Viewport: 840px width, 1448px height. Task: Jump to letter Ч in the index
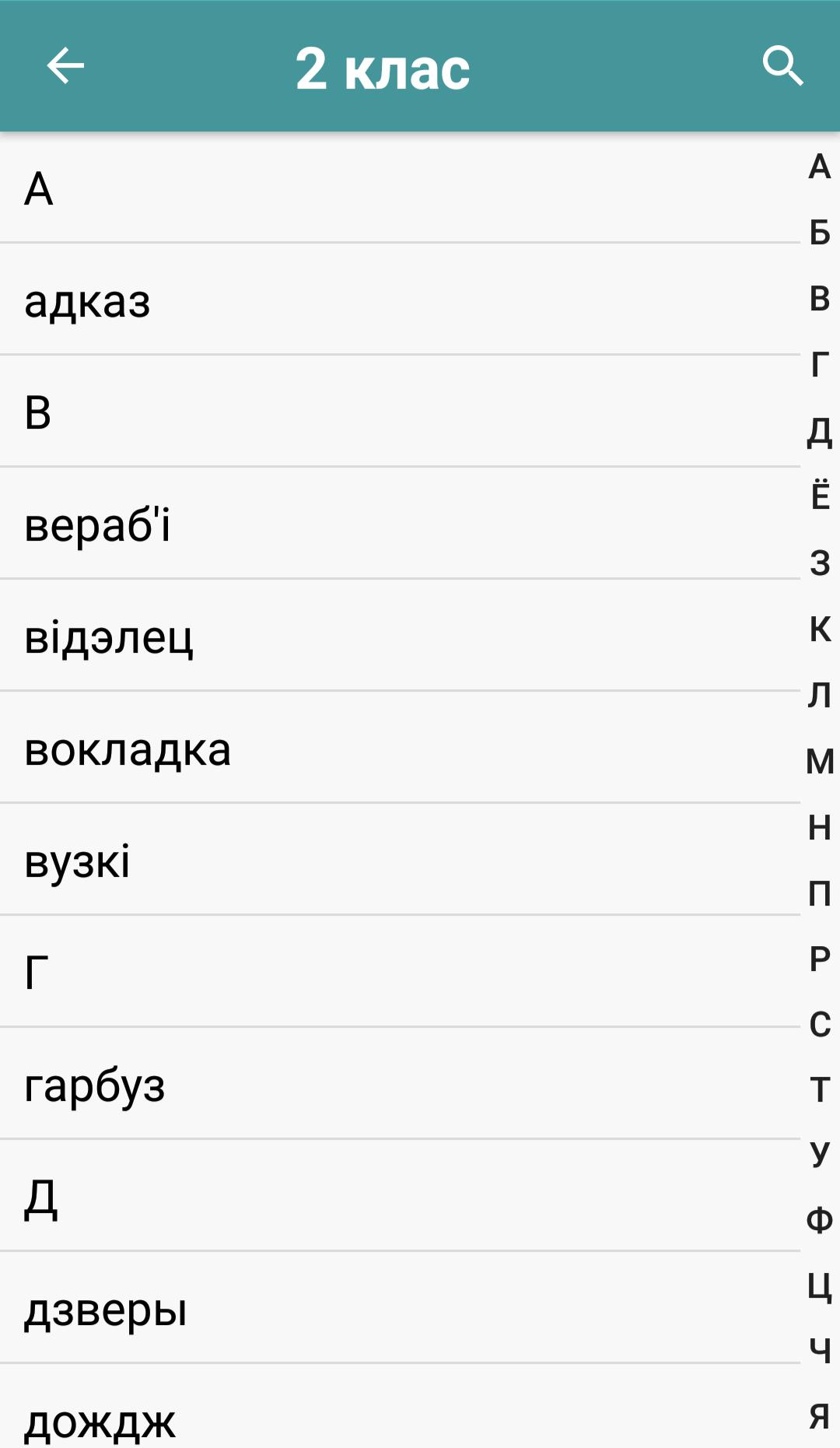coord(820,1351)
